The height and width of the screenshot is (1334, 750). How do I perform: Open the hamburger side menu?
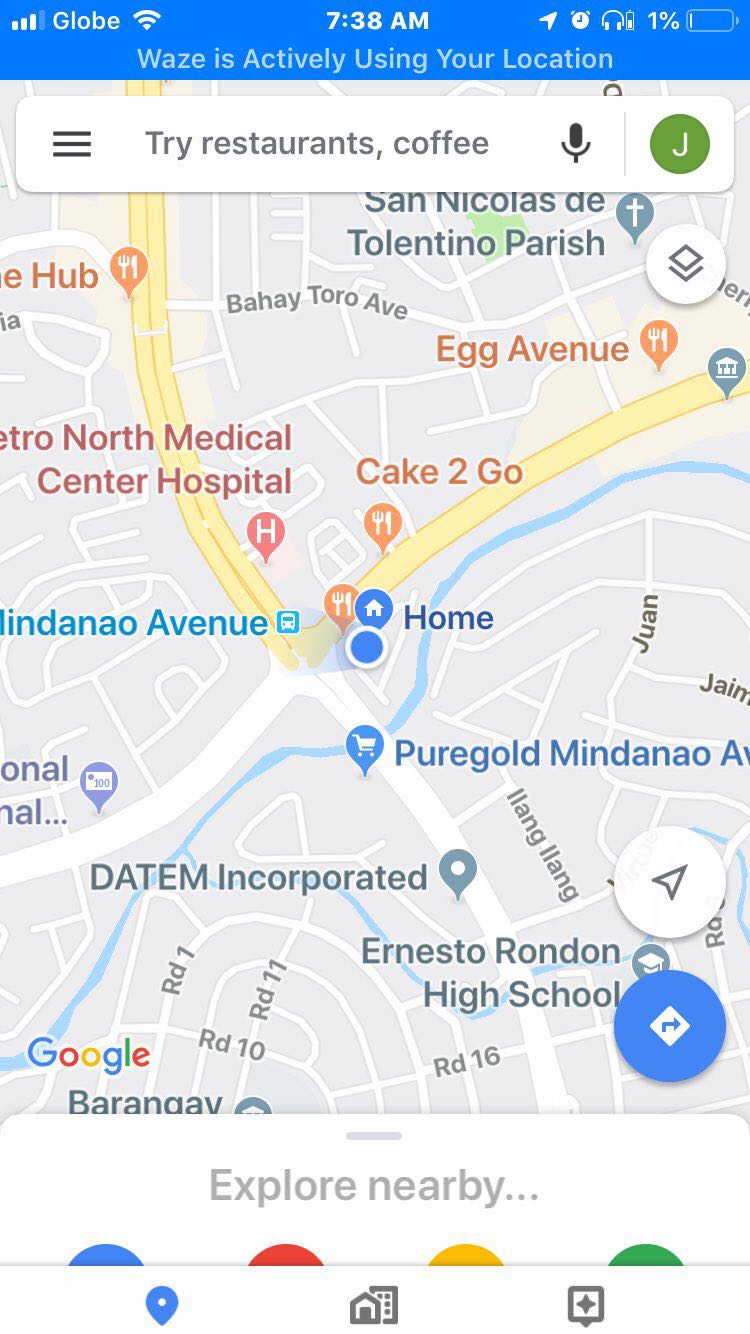coord(72,145)
